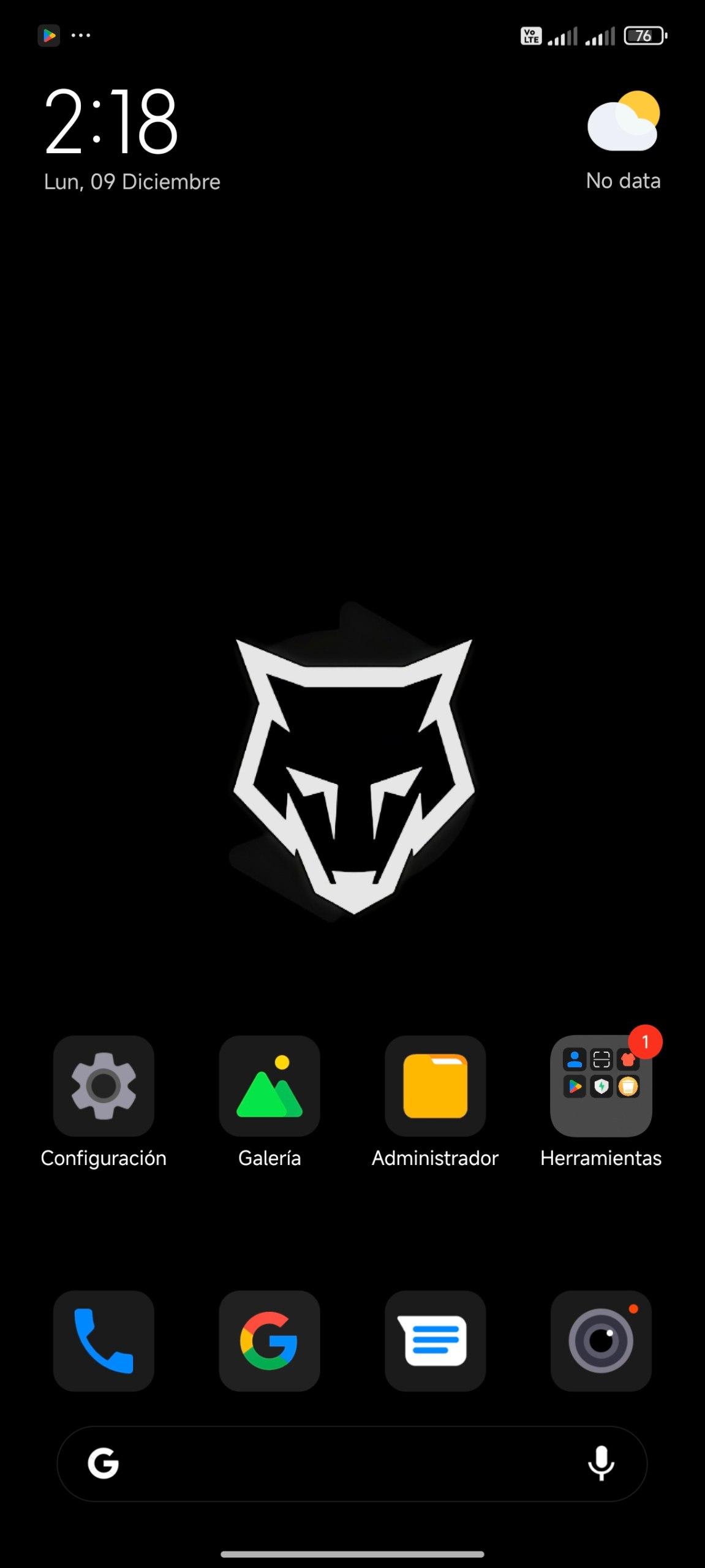Screen dimensions: 705x1568
Task: Open the Herramientas folder
Action: pos(601,1086)
